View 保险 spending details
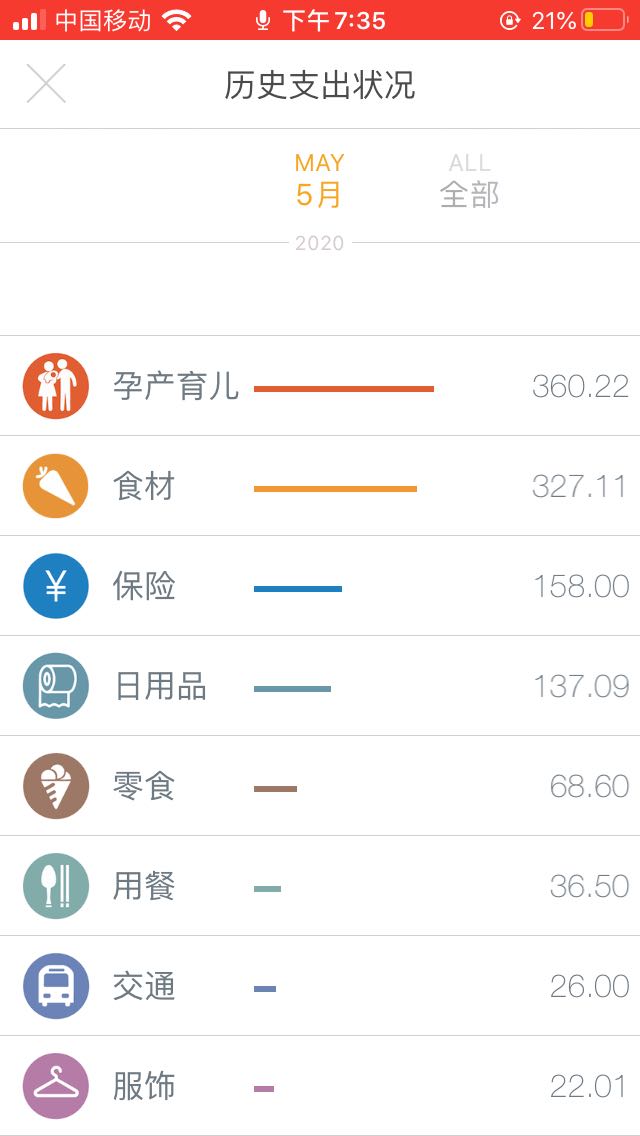The height and width of the screenshot is (1136, 640). [x=320, y=586]
